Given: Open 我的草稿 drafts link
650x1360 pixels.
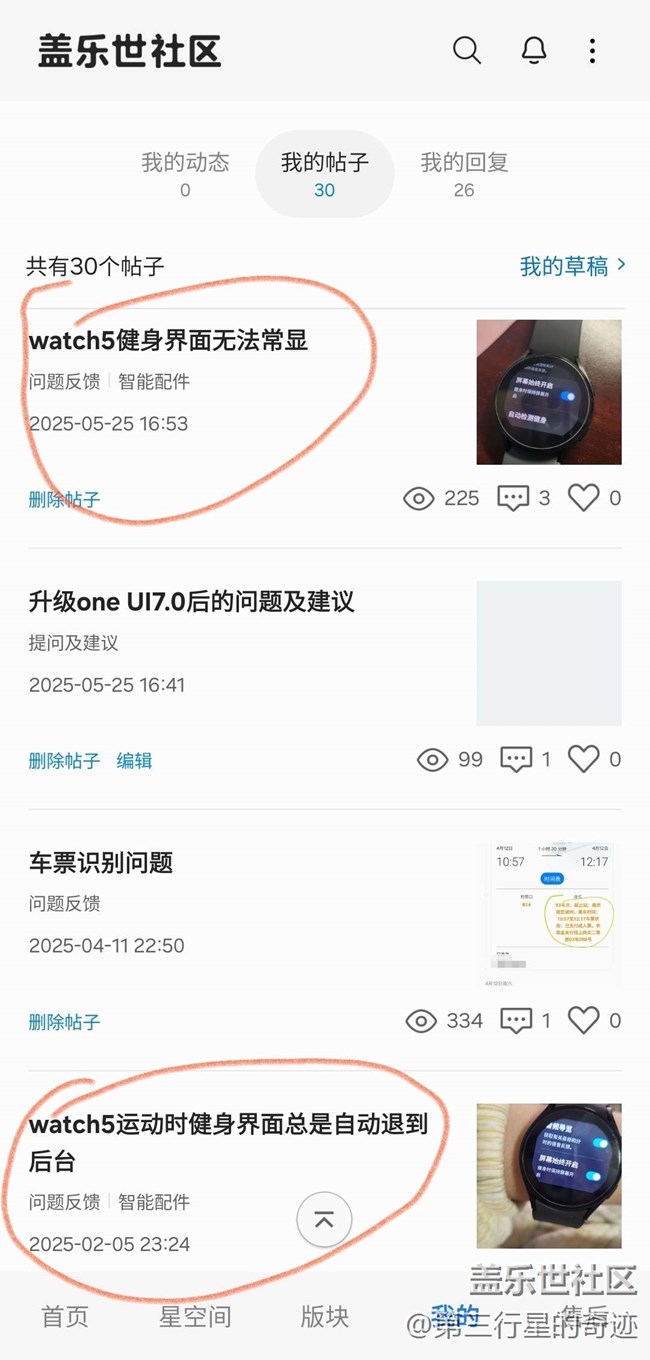Looking at the screenshot, I should coord(572,266).
